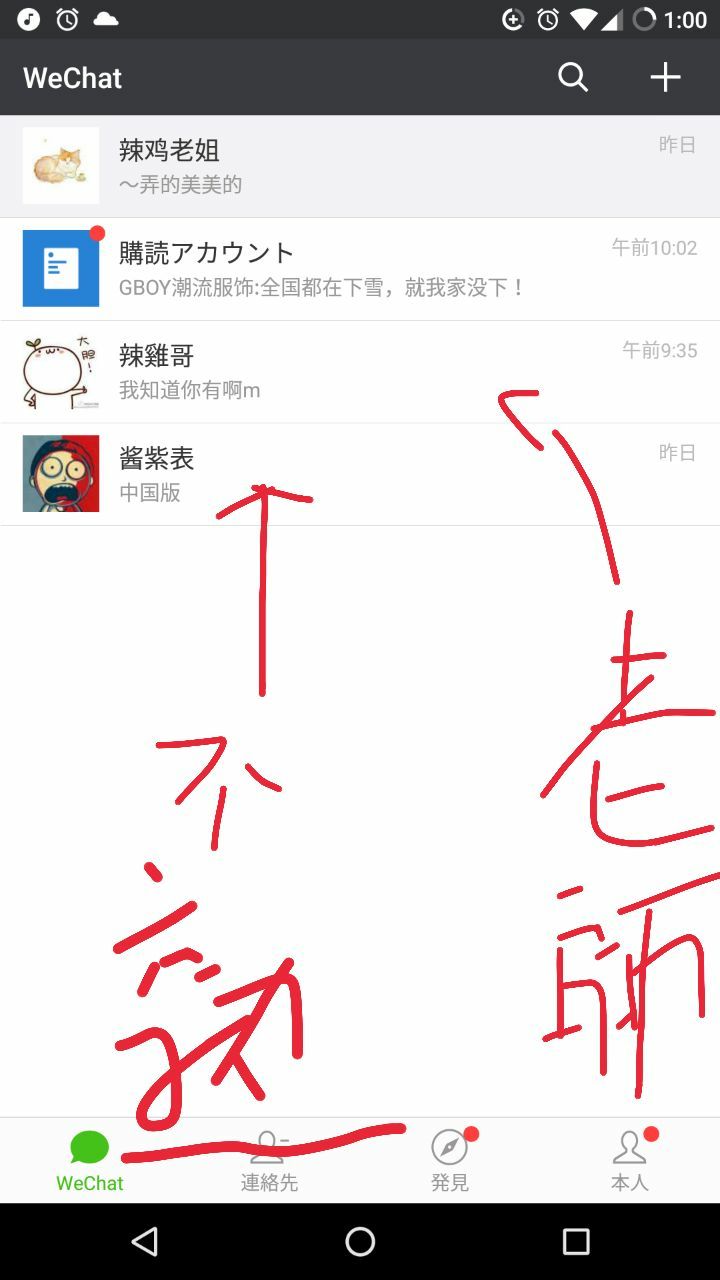Viewport: 720px width, 1280px height.
Task: Switch to the 連絡先 contacts tab
Action: [x=269, y=1160]
